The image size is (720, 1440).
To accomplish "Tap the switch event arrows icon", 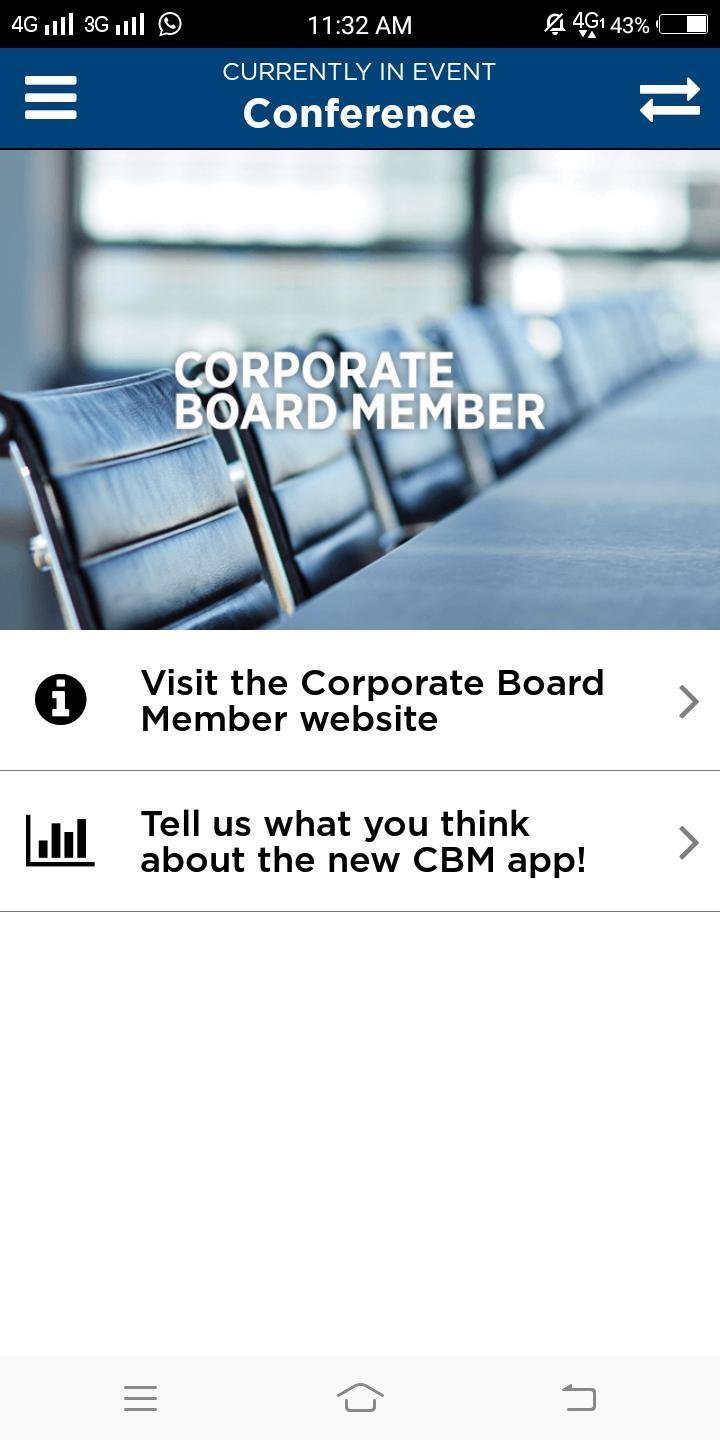I will (670, 97).
